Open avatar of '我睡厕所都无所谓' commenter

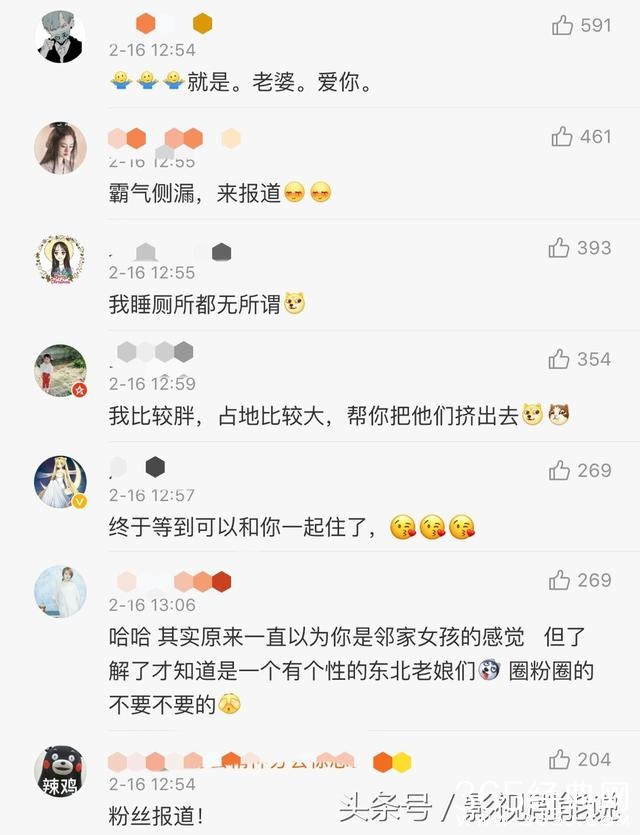coord(60,260)
